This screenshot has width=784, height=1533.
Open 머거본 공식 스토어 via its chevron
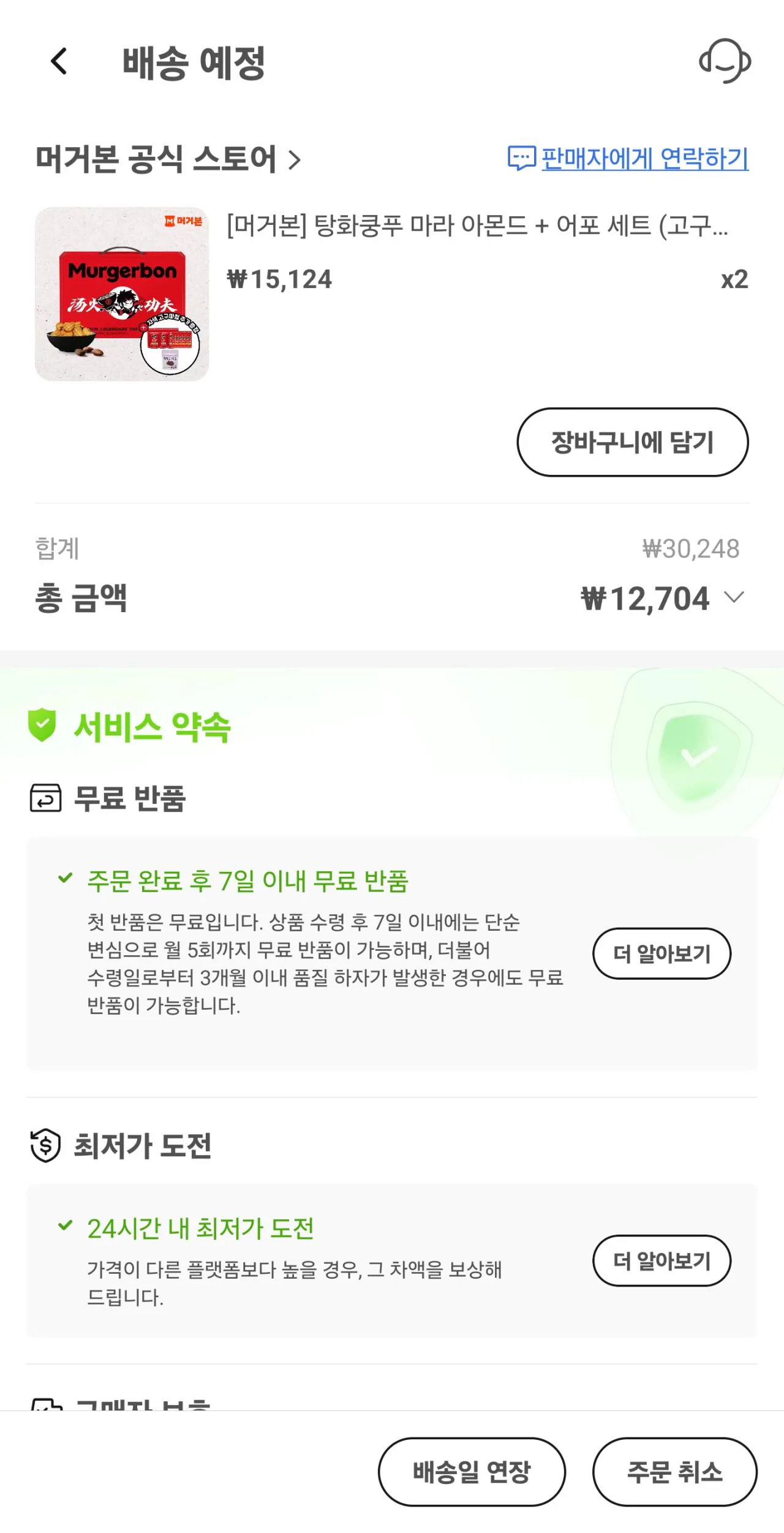click(x=296, y=161)
